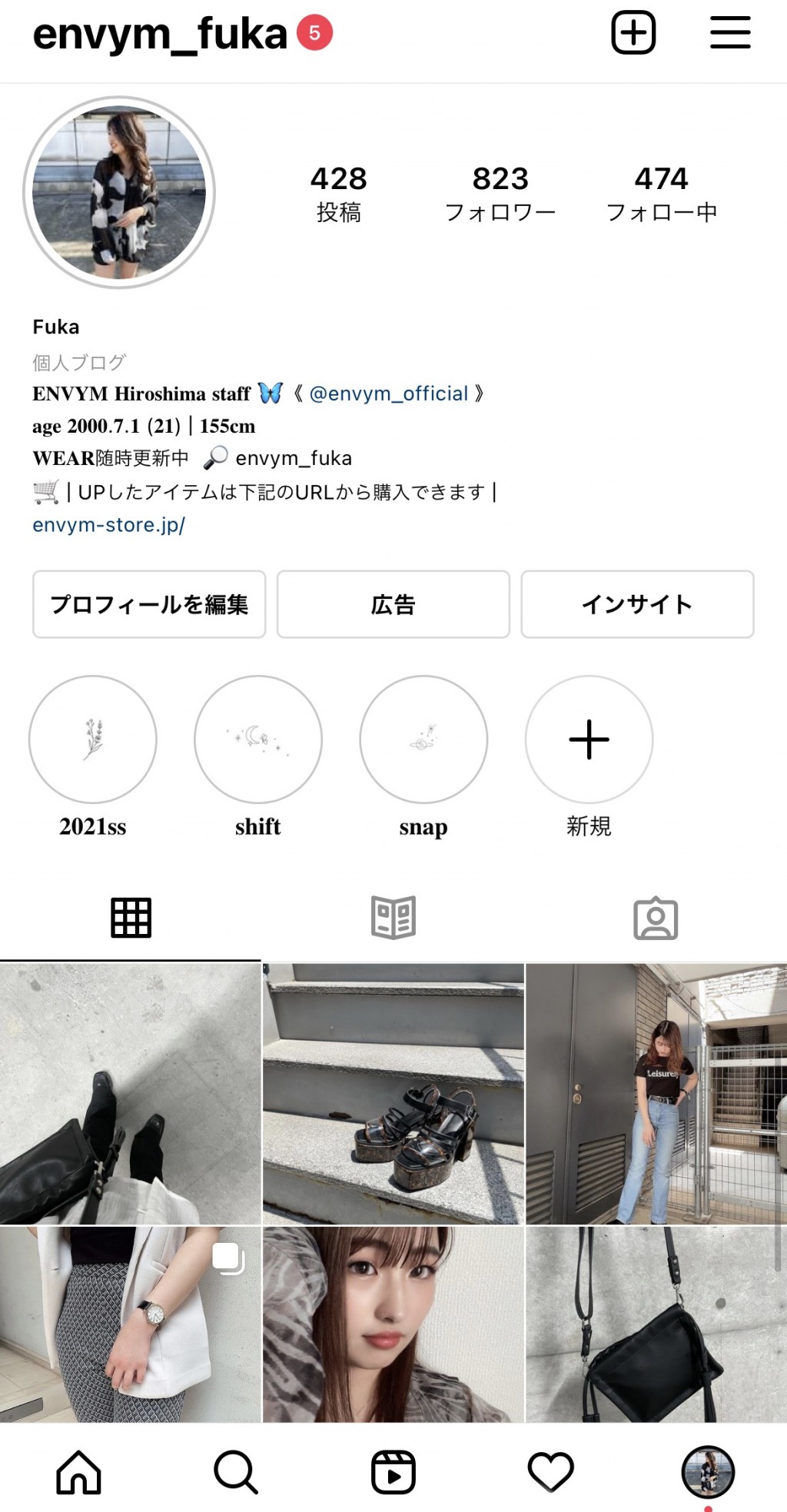Open the Reels tab
The image size is (787, 1512).
pos(393,1472)
